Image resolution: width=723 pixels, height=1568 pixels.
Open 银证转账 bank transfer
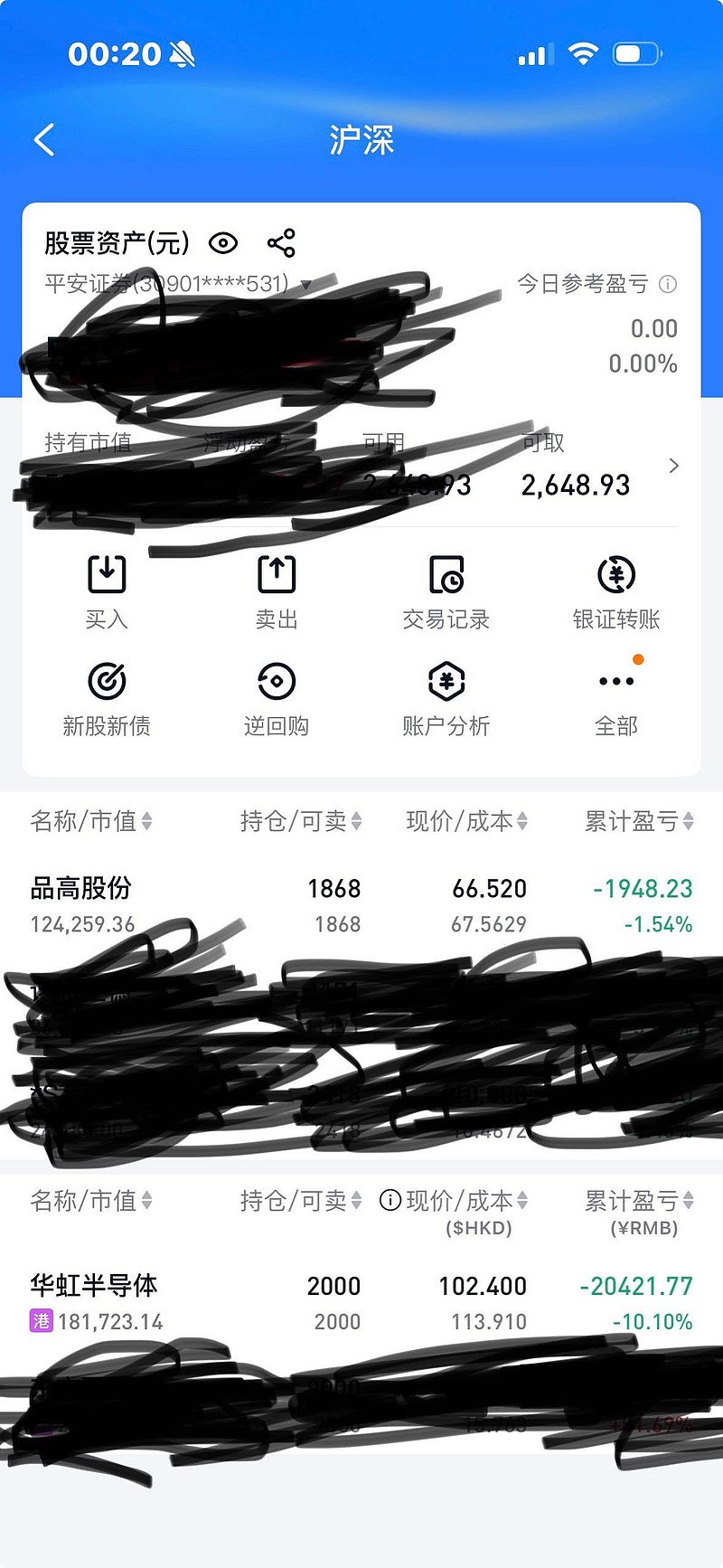point(616,592)
